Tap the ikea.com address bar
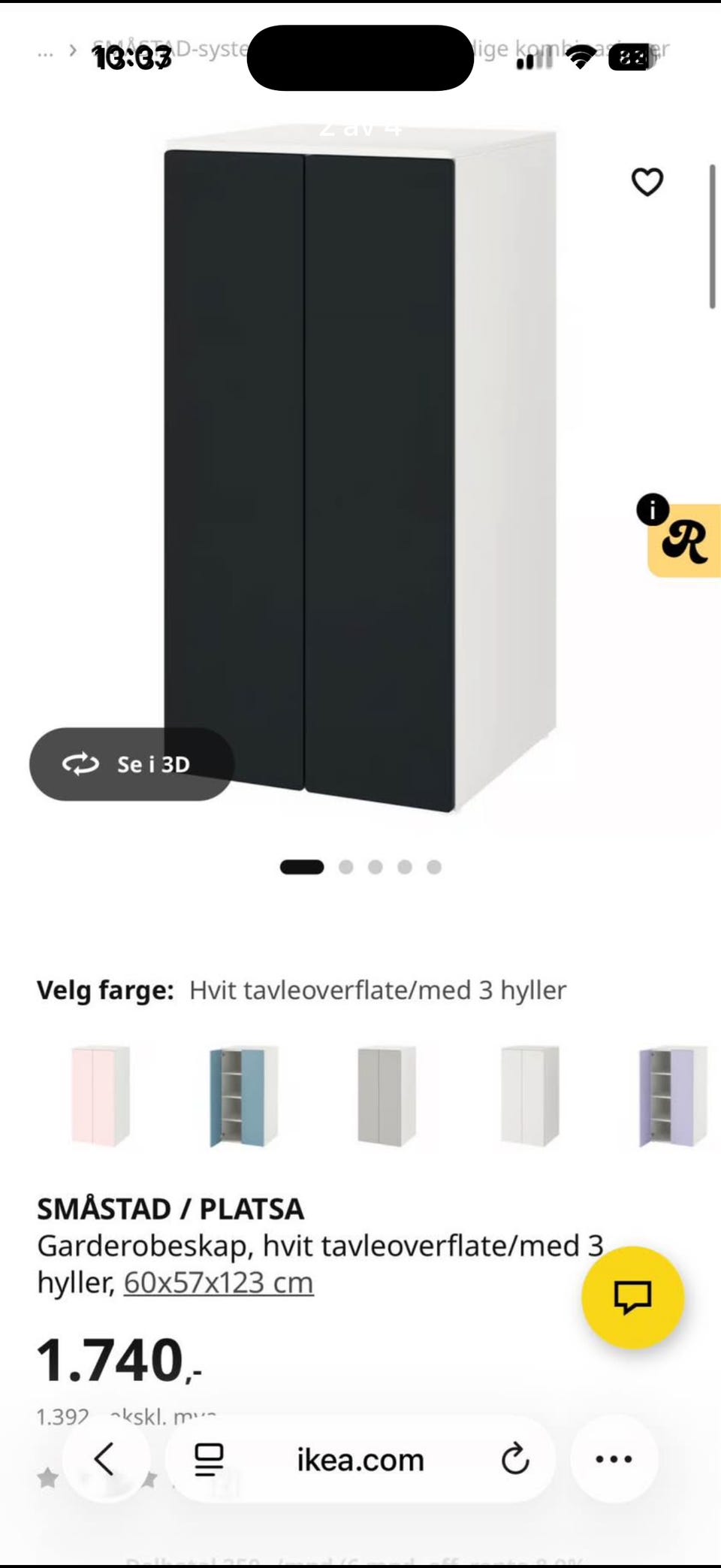 [360, 1460]
